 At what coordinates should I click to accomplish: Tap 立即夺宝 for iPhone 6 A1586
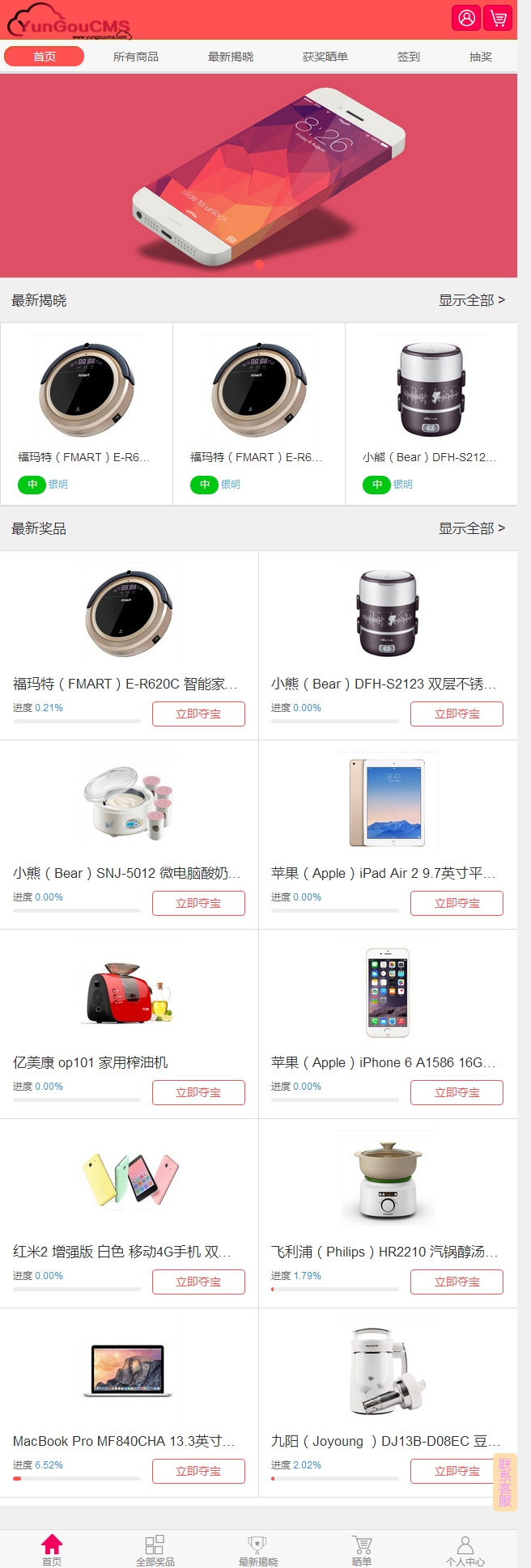[457, 1092]
